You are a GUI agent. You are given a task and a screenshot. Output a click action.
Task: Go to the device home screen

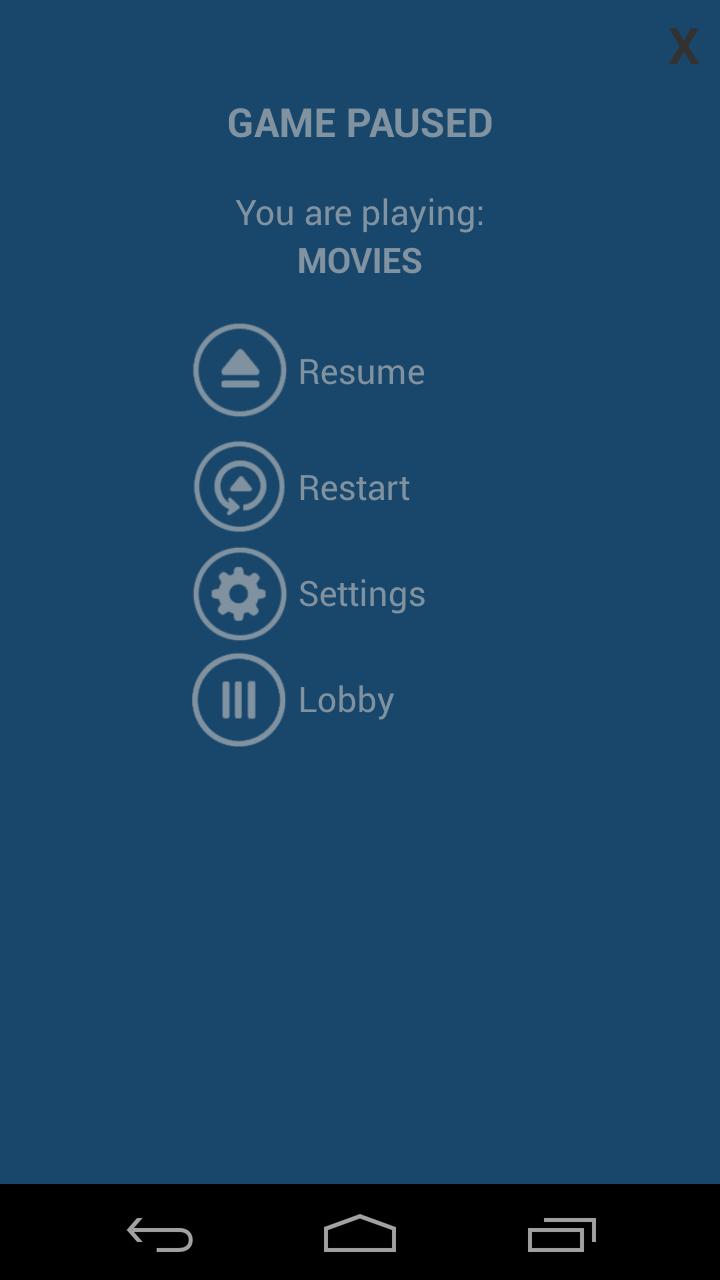pos(360,1235)
